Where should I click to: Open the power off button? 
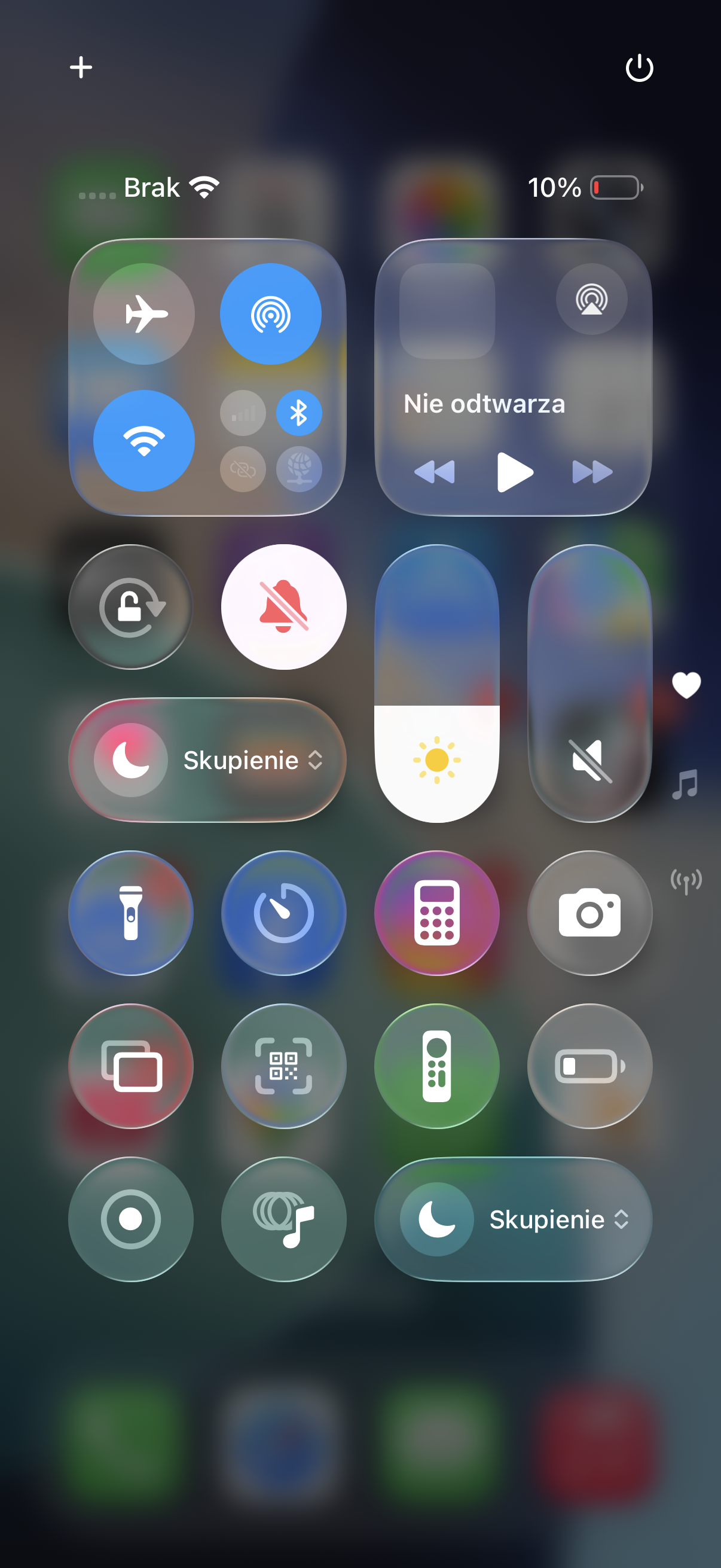(x=639, y=68)
